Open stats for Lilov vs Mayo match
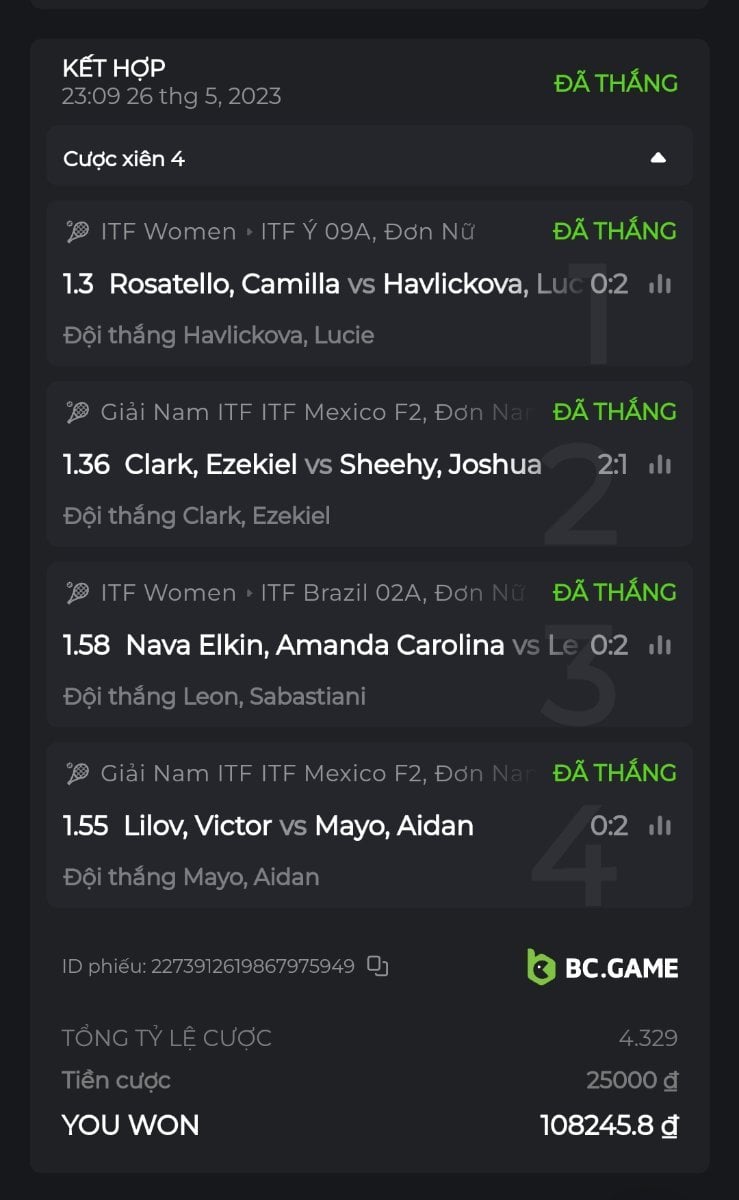This screenshot has width=739, height=1200. tap(659, 826)
